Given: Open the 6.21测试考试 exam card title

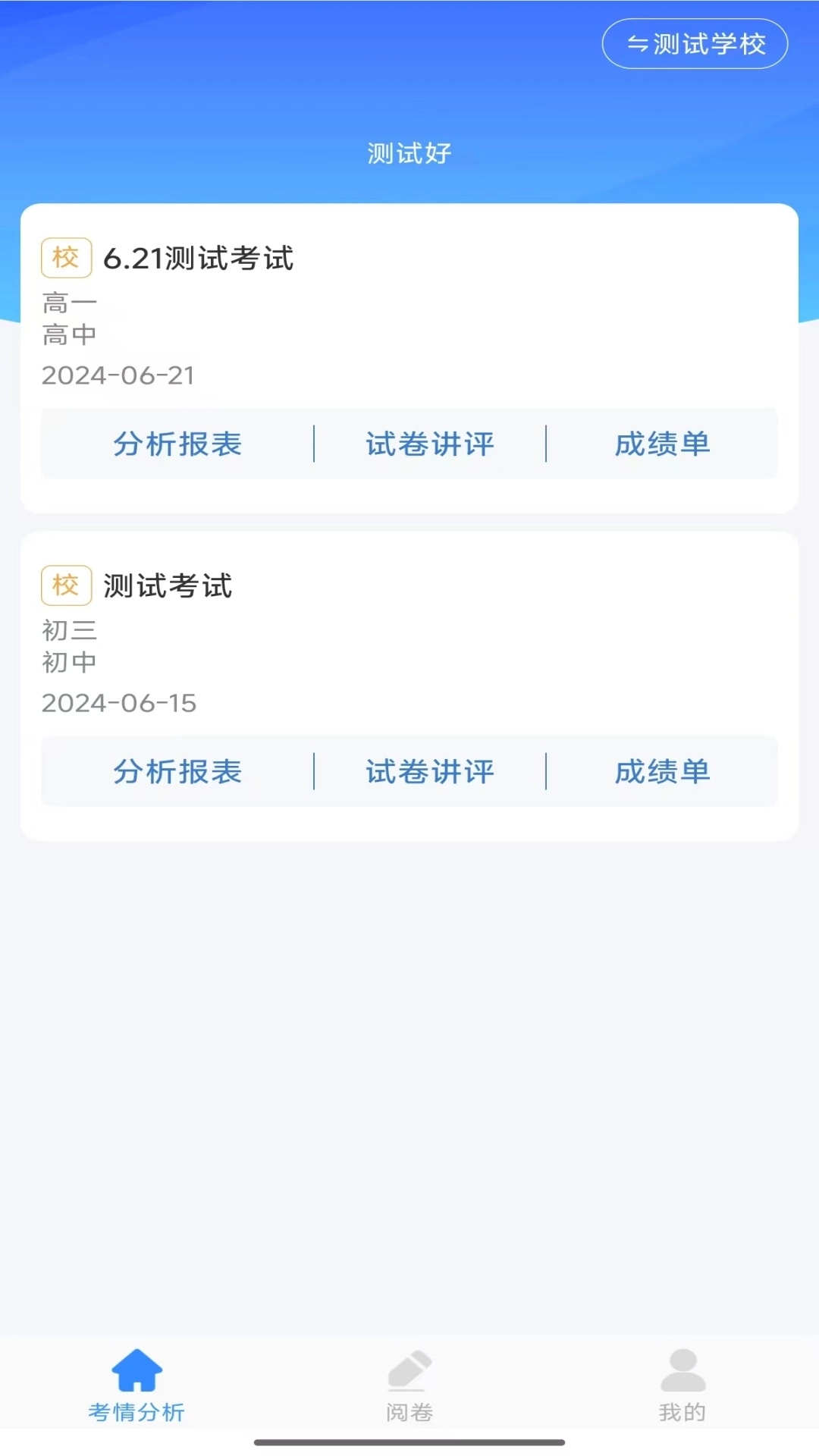Looking at the screenshot, I should coord(199,257).
